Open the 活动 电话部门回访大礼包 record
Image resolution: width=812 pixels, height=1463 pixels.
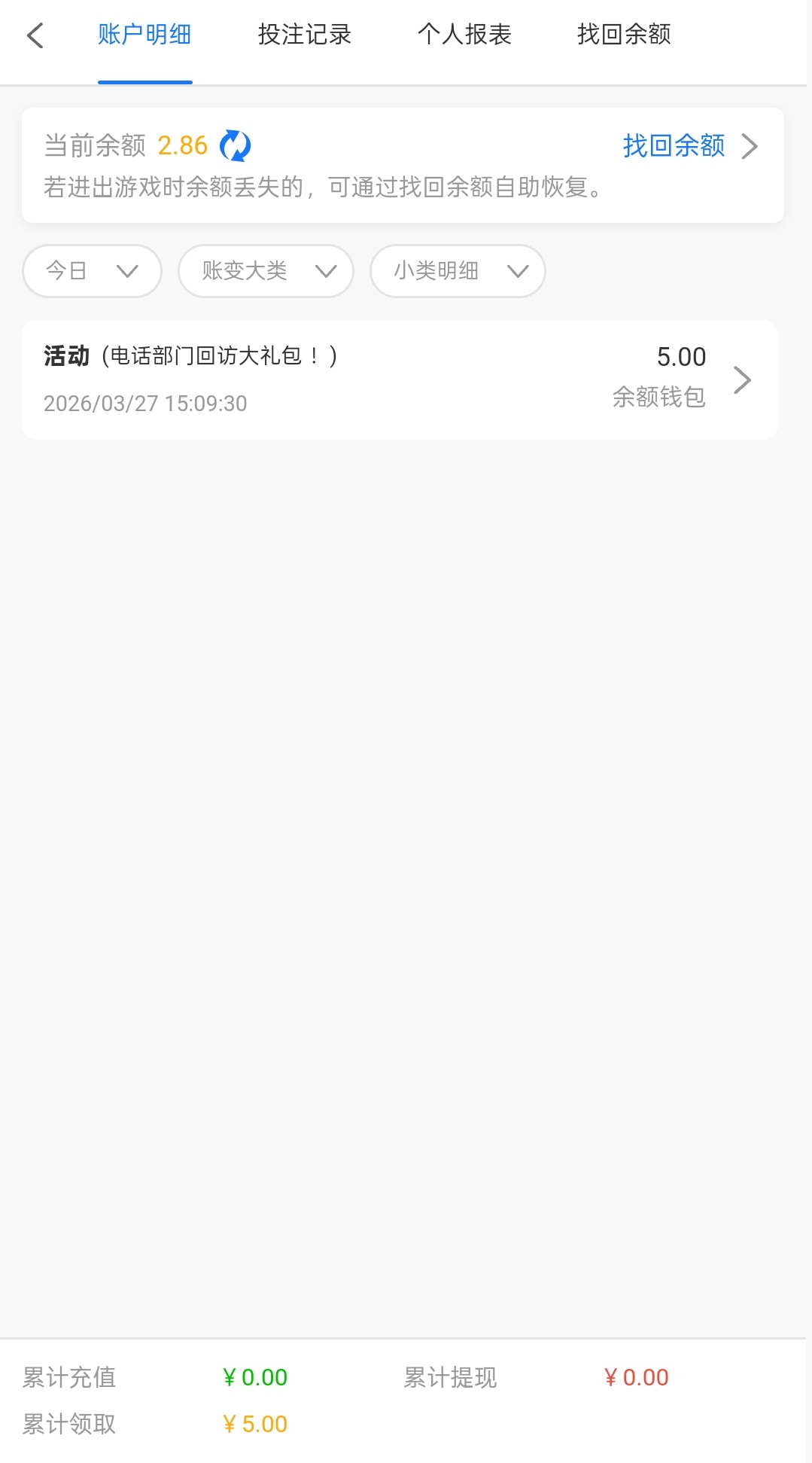tap(399, 380)
